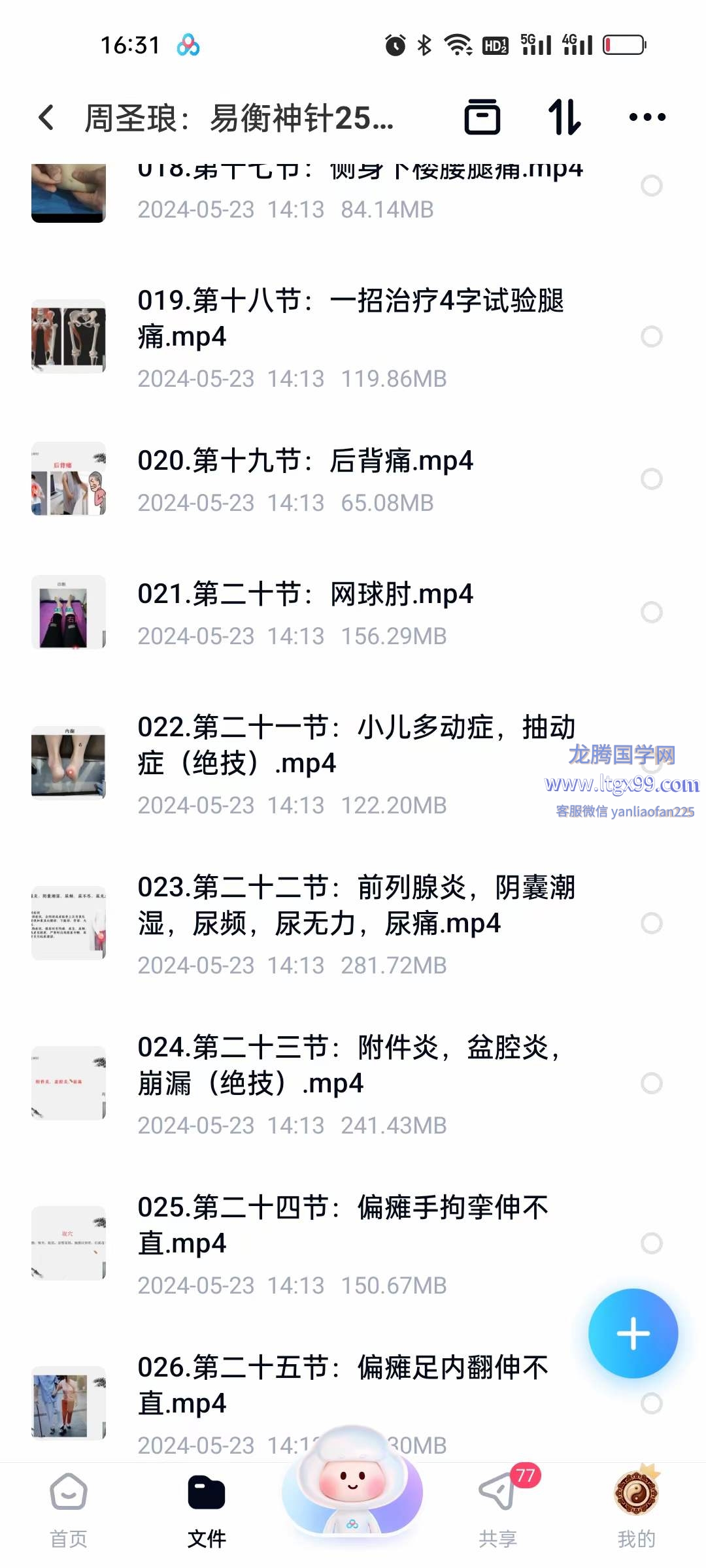The image size is (706, 1568).
Task: Play 020 第十九节 后背痛.mp4
Action: tap(305, 461)
